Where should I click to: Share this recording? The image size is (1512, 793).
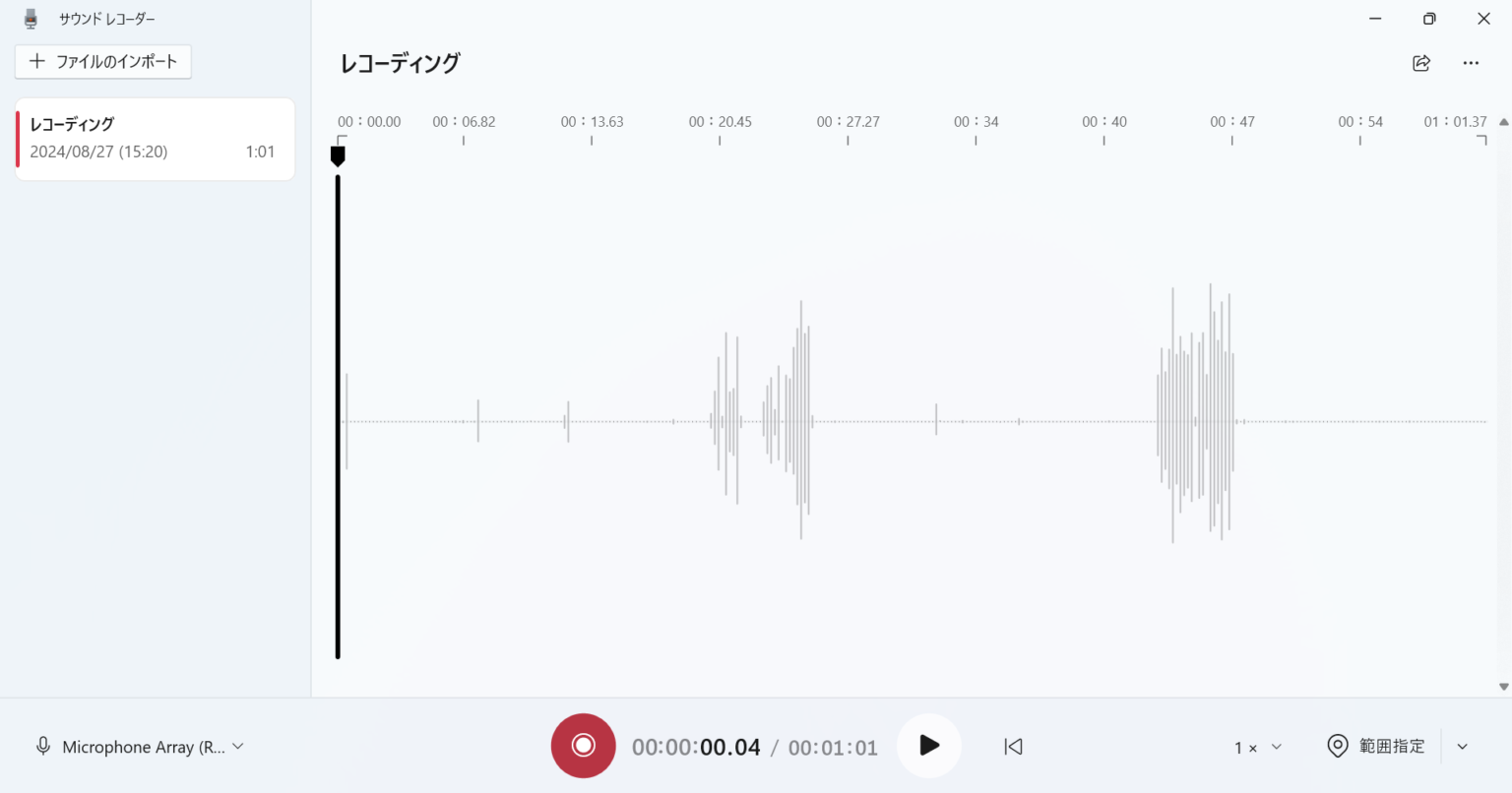tap(1420, 63)
